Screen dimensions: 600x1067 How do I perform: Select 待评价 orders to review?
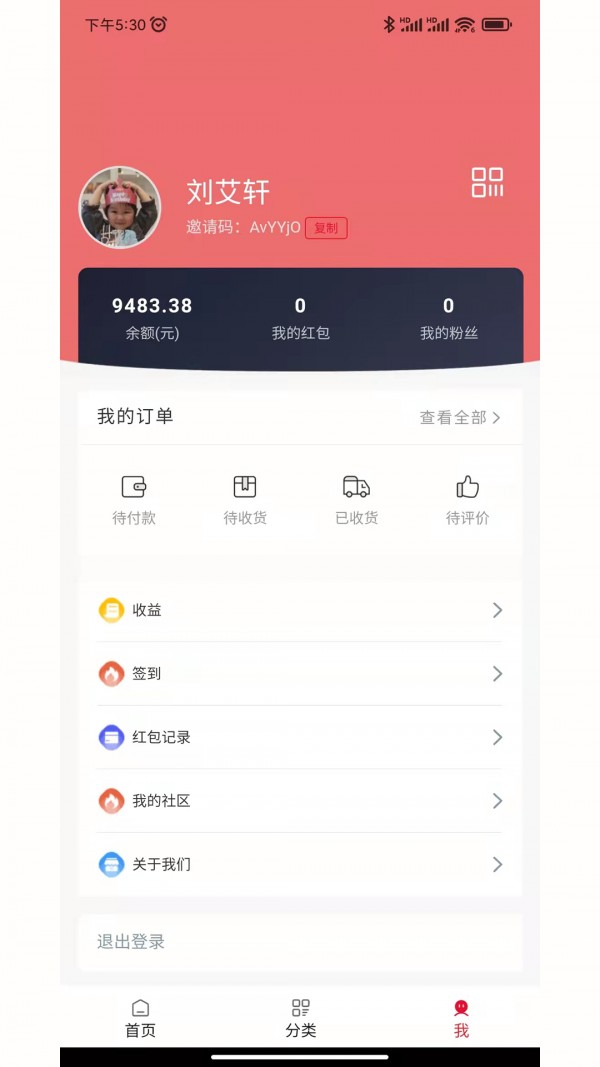(x=467, y=500)
